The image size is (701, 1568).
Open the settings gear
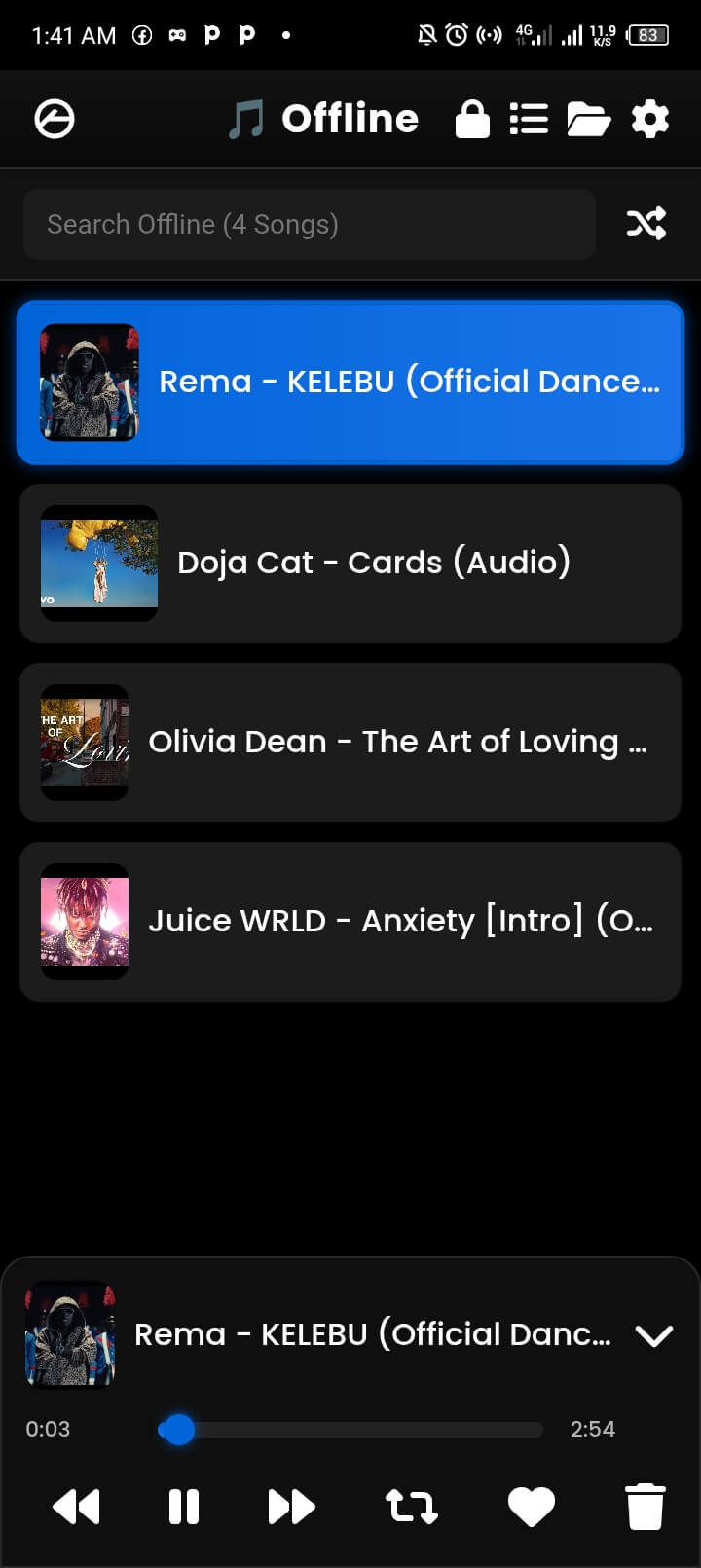(x=650, y=120)
